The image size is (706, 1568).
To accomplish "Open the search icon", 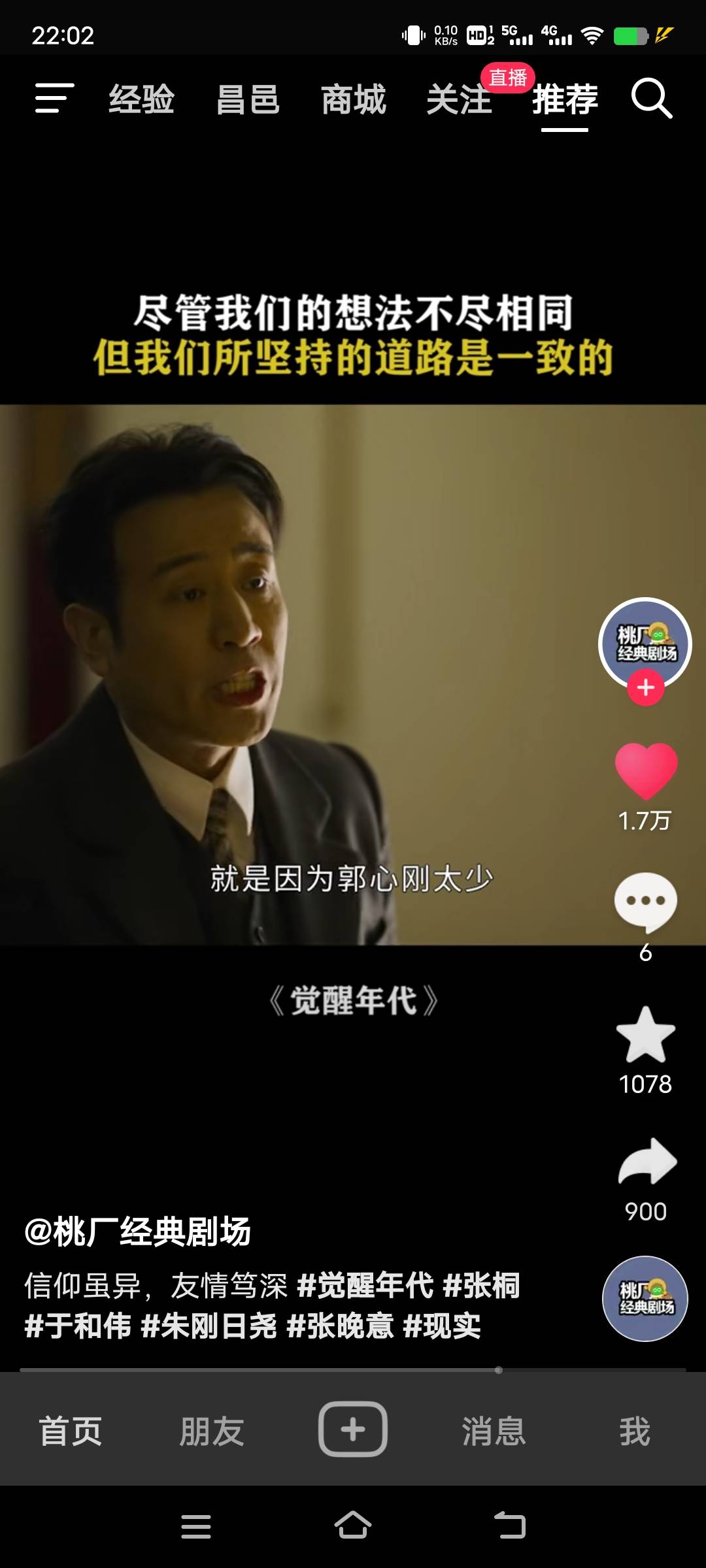I will click(651, 99).
